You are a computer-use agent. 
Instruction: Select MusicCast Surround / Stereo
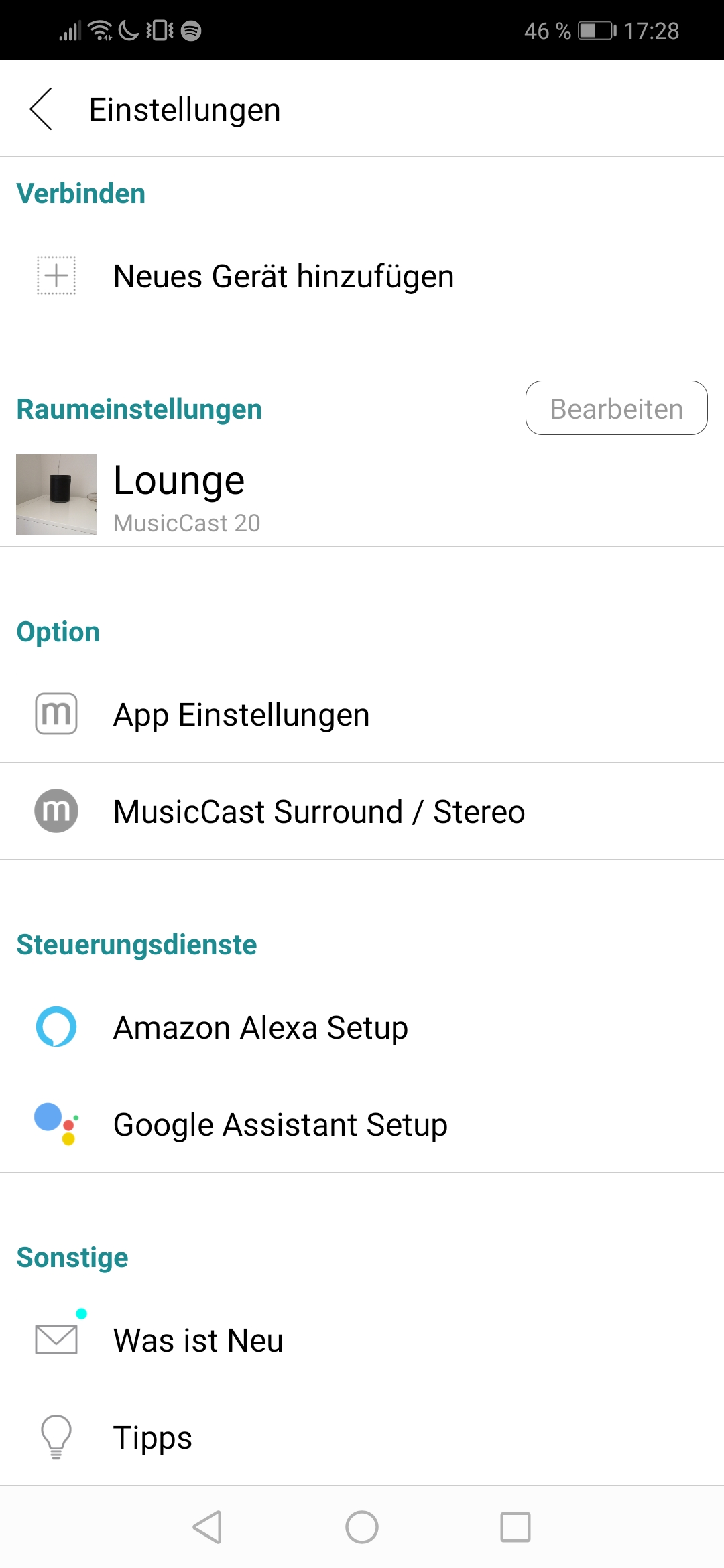(x=318, y=811)
